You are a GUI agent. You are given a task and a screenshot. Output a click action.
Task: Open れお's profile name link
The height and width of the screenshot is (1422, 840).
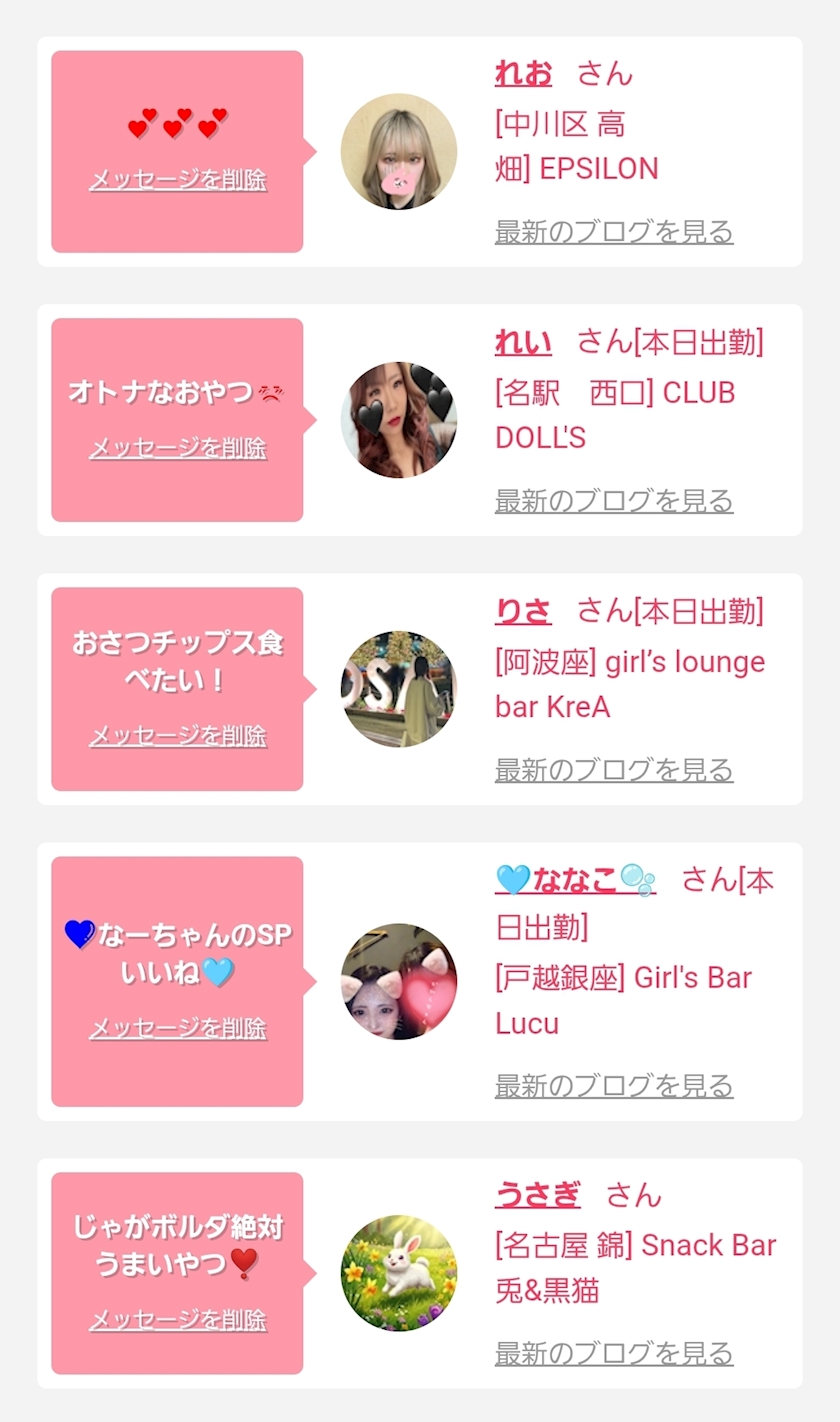coord(523,74)
